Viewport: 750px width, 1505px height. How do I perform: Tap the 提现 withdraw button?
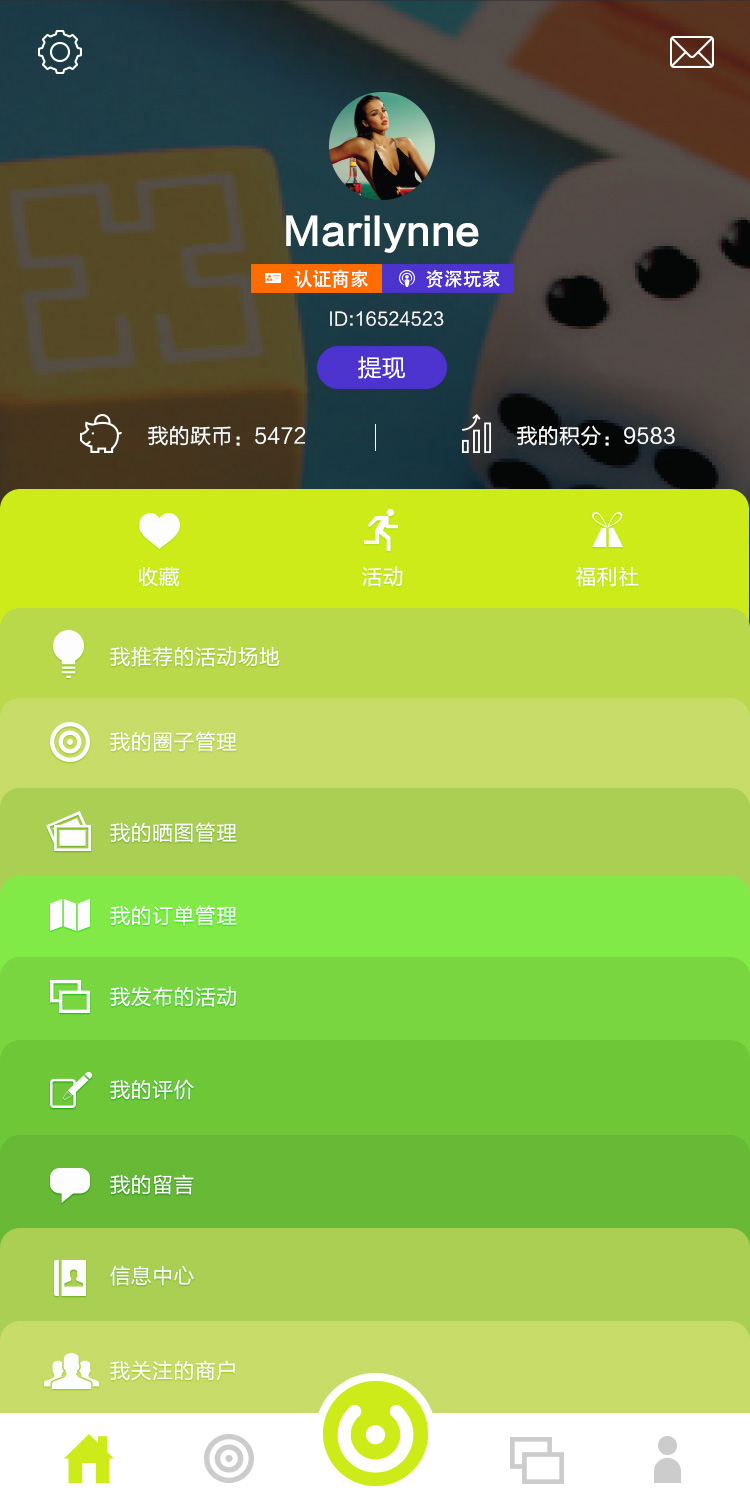pos(382,367)
